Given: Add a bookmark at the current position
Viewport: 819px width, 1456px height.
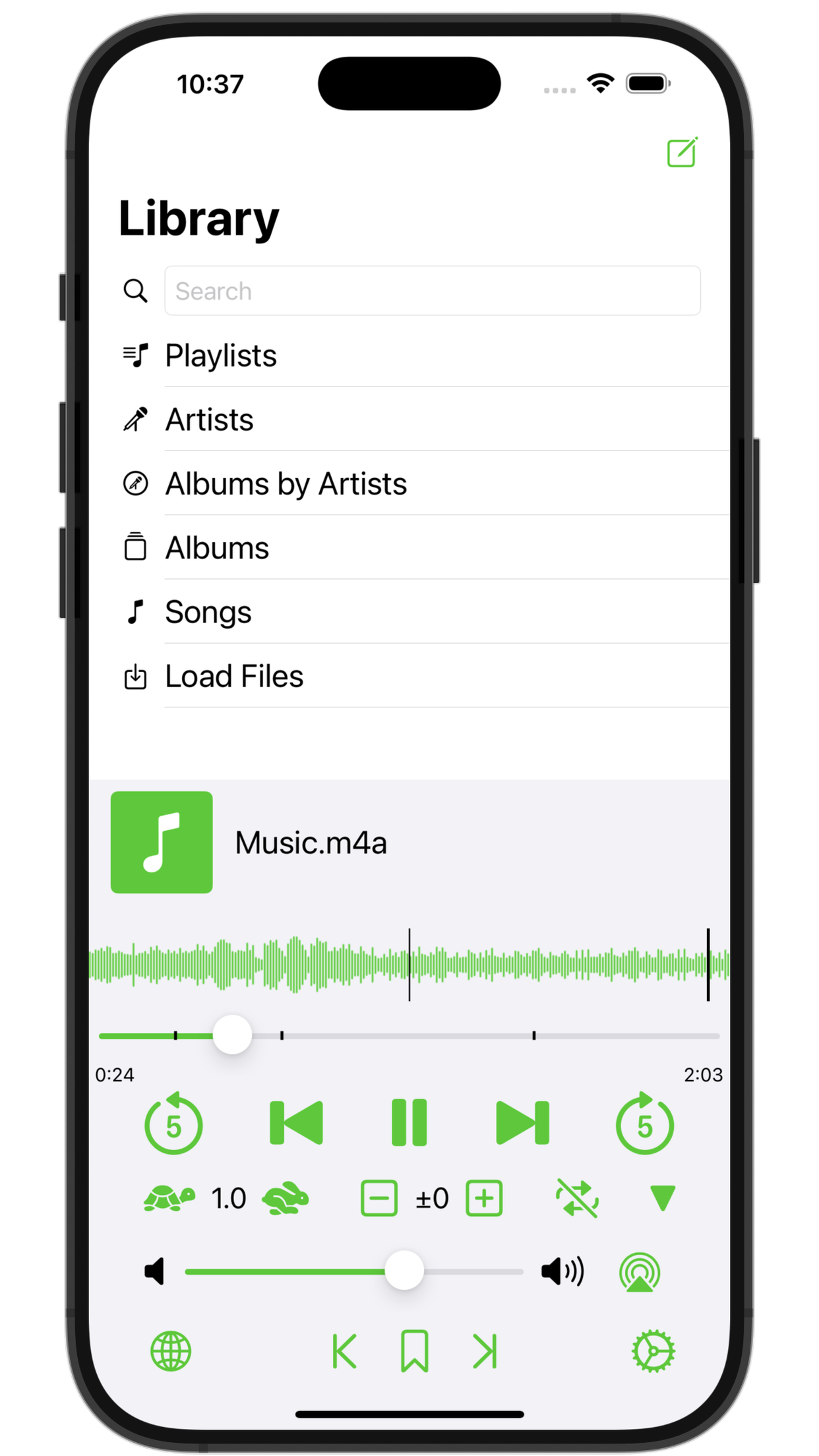Looking at the screenshot, I should coord(415,1351).
